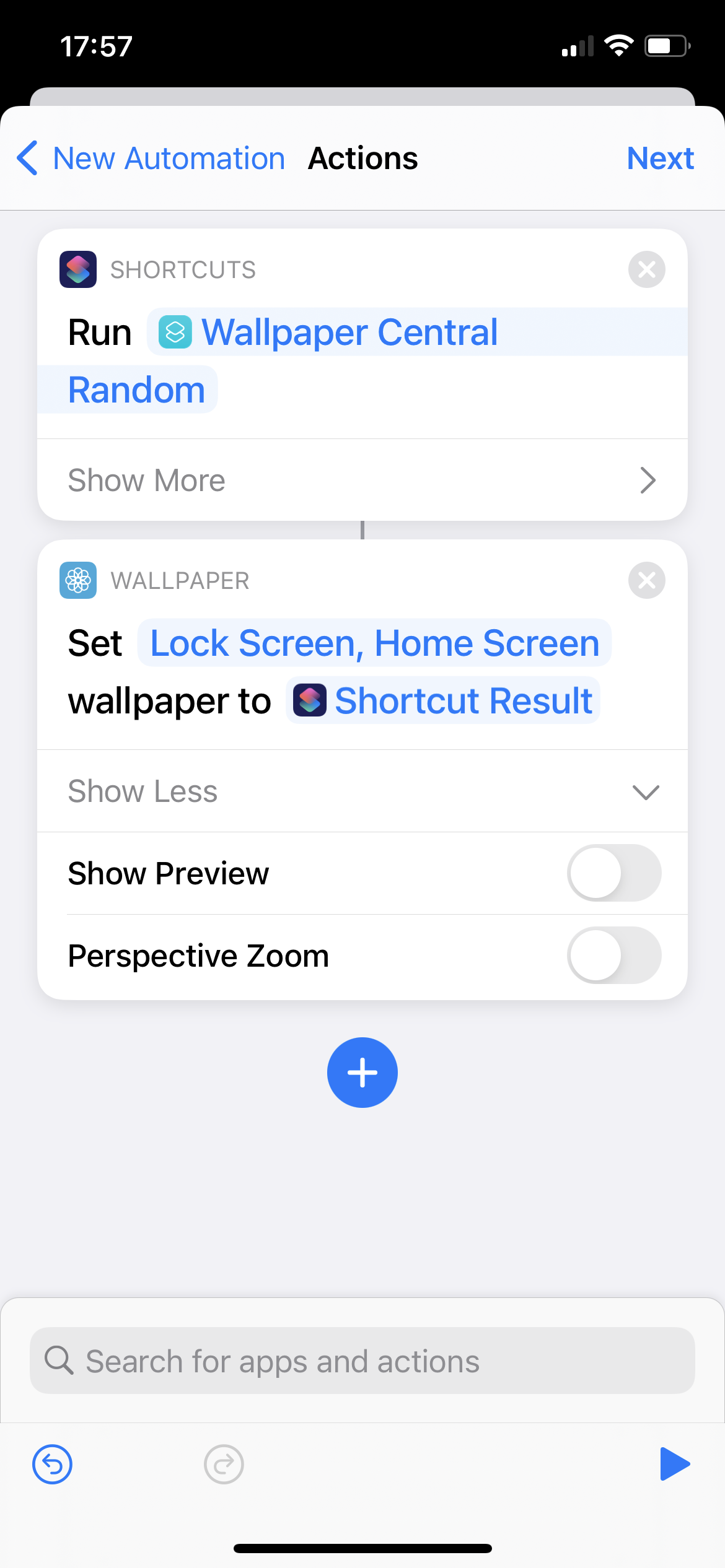725x1568 pixels.
Task: Change Lock Screen, Home Screen selection
Action: coord(374,643)
